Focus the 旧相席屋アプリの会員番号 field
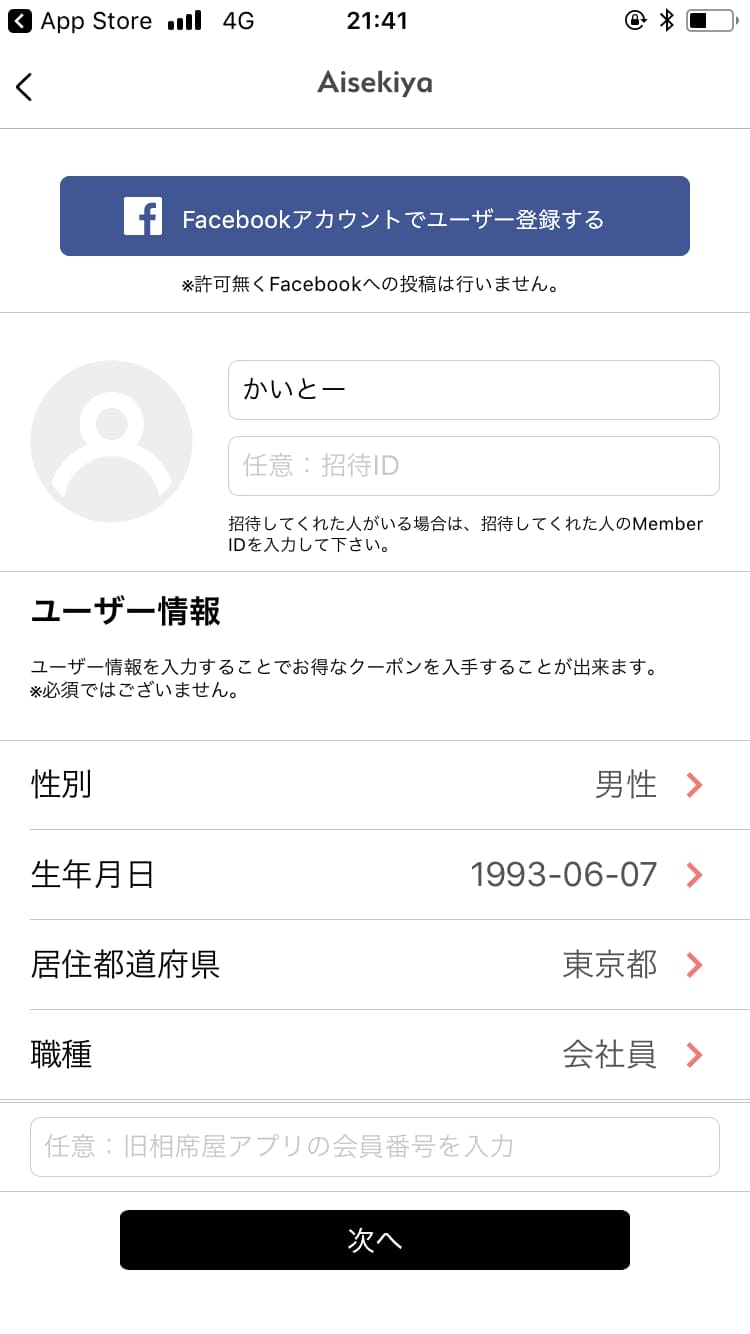The height and width of the screenshot is (1334, 750). point(375,1147)
